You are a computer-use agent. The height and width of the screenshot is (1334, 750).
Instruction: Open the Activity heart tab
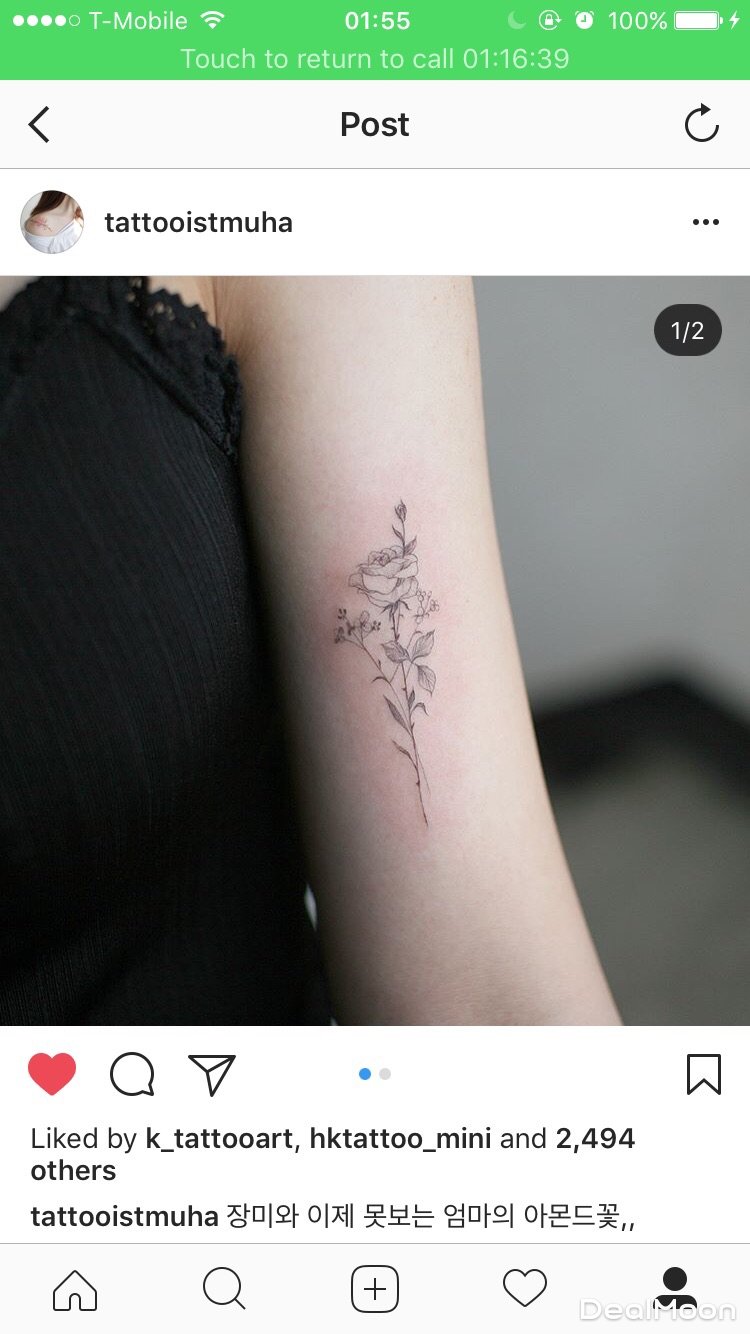point(525,1289)
